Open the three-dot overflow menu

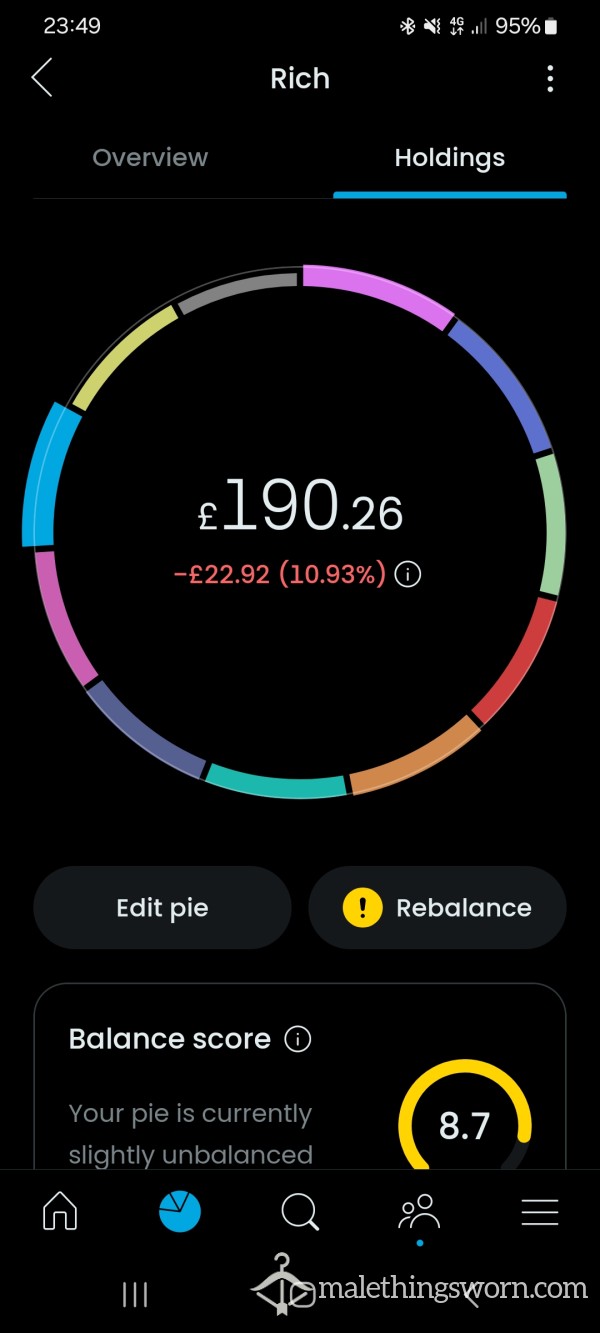click(x=550, y=79)
